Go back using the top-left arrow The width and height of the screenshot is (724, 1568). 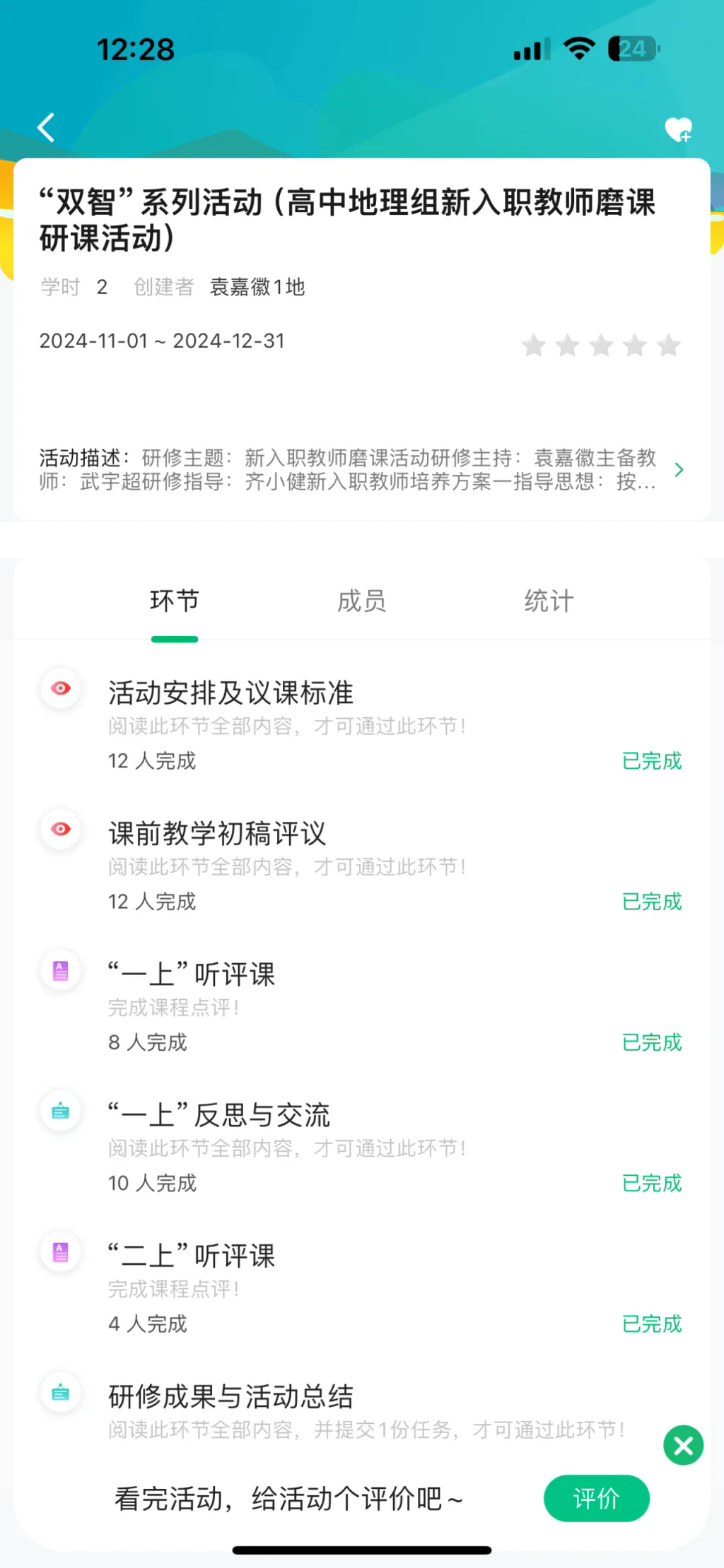47,128
